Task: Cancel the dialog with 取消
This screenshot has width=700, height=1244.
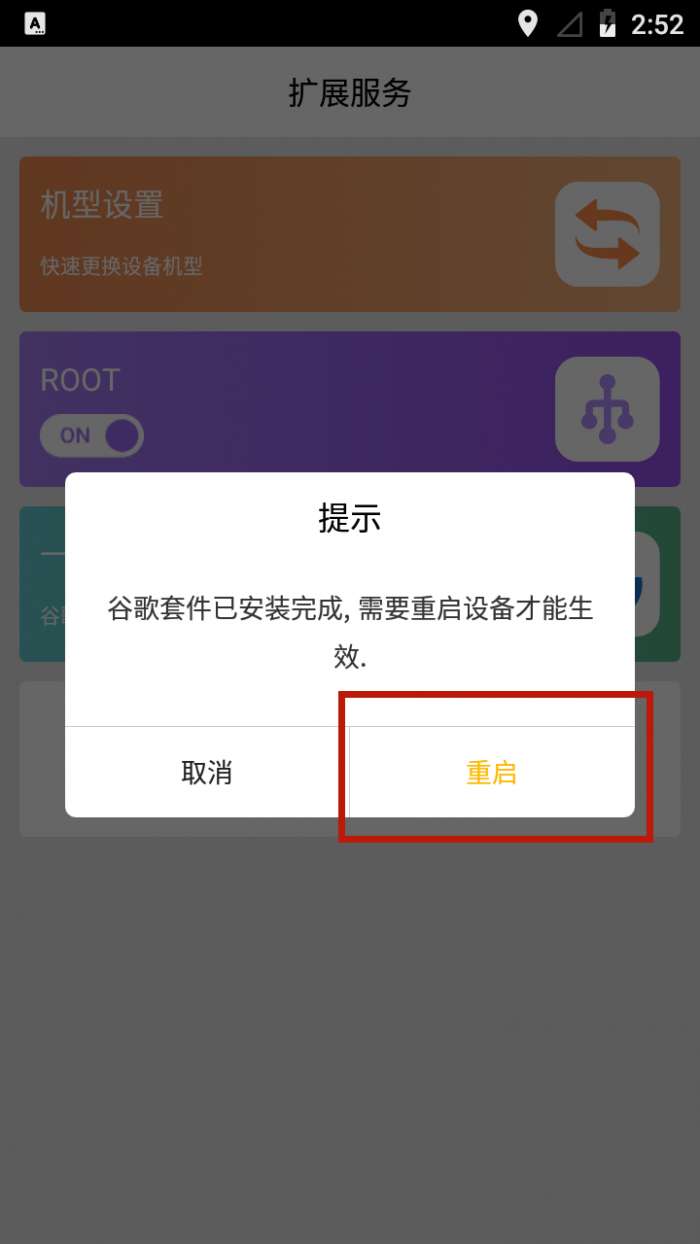Action: coord(207,772)
